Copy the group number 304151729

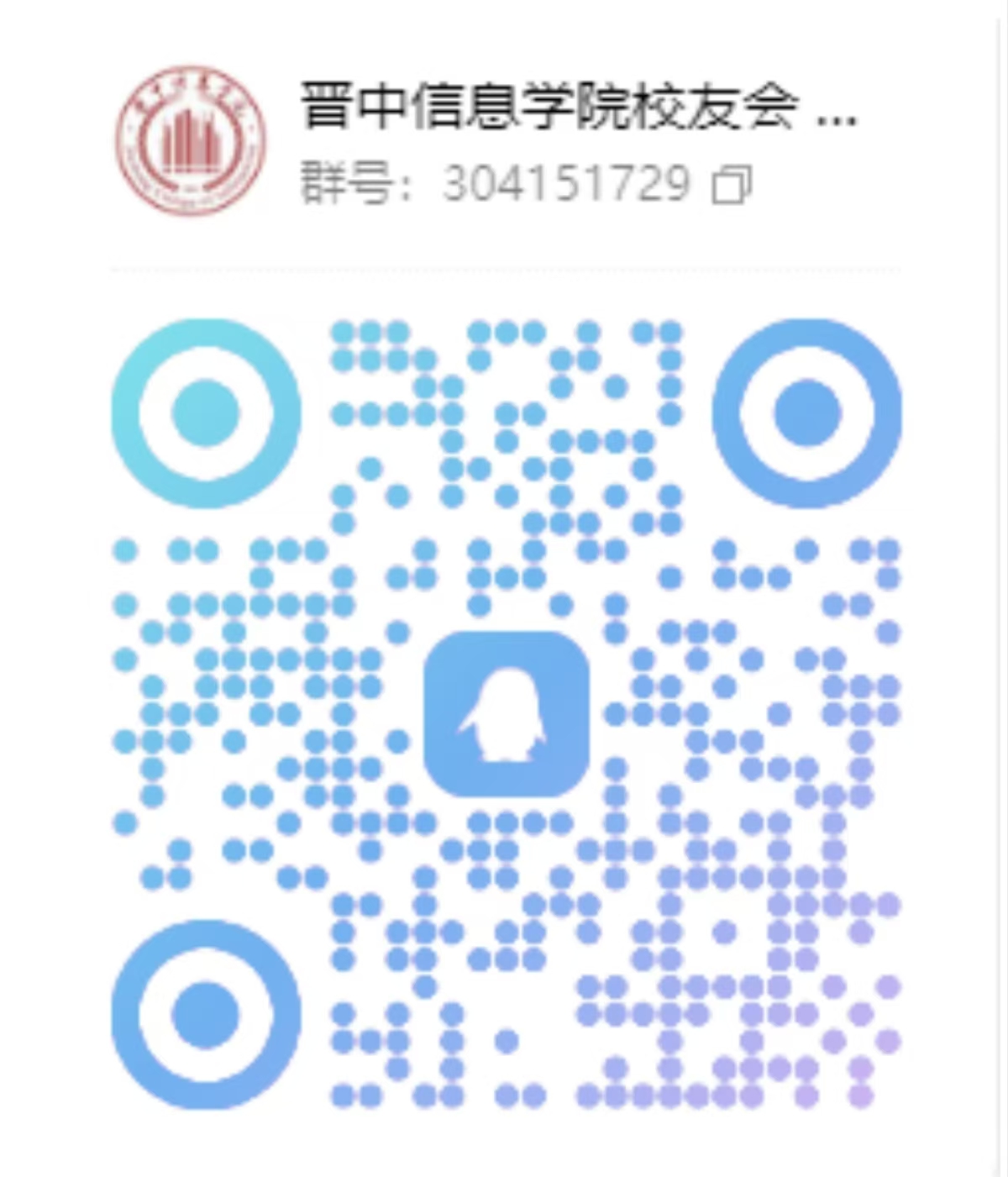click(x=732, y=184)
